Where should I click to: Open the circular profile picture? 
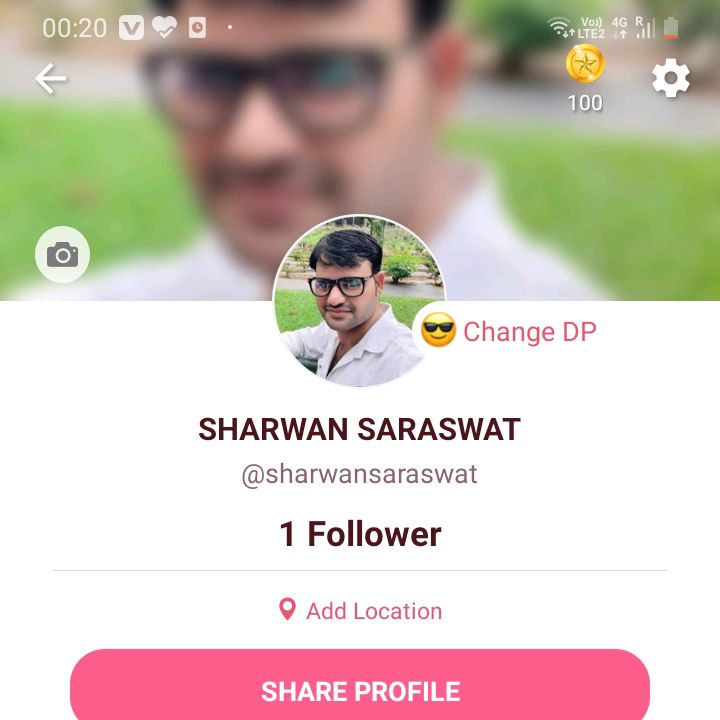coord(359,300)
